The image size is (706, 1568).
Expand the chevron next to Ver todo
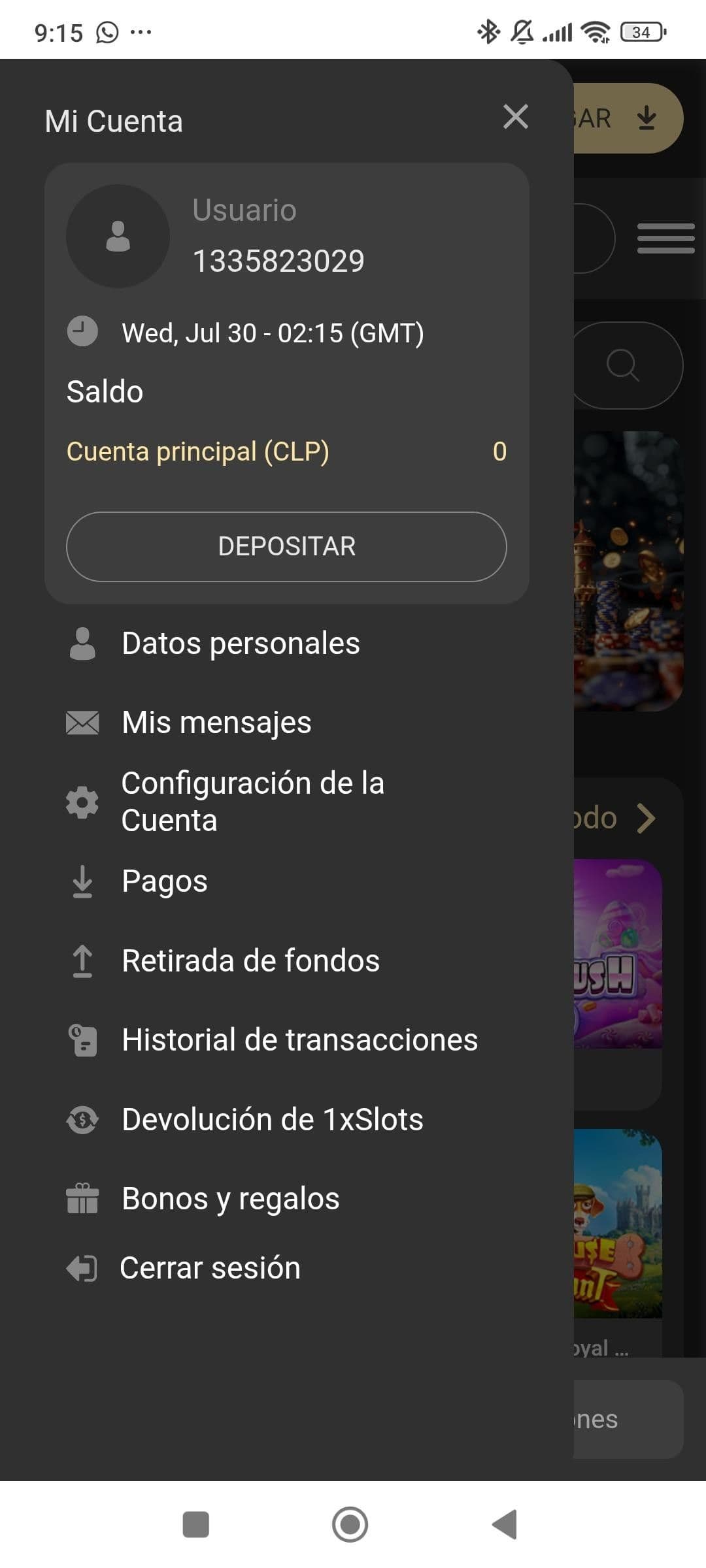click(x=647, y=818)
